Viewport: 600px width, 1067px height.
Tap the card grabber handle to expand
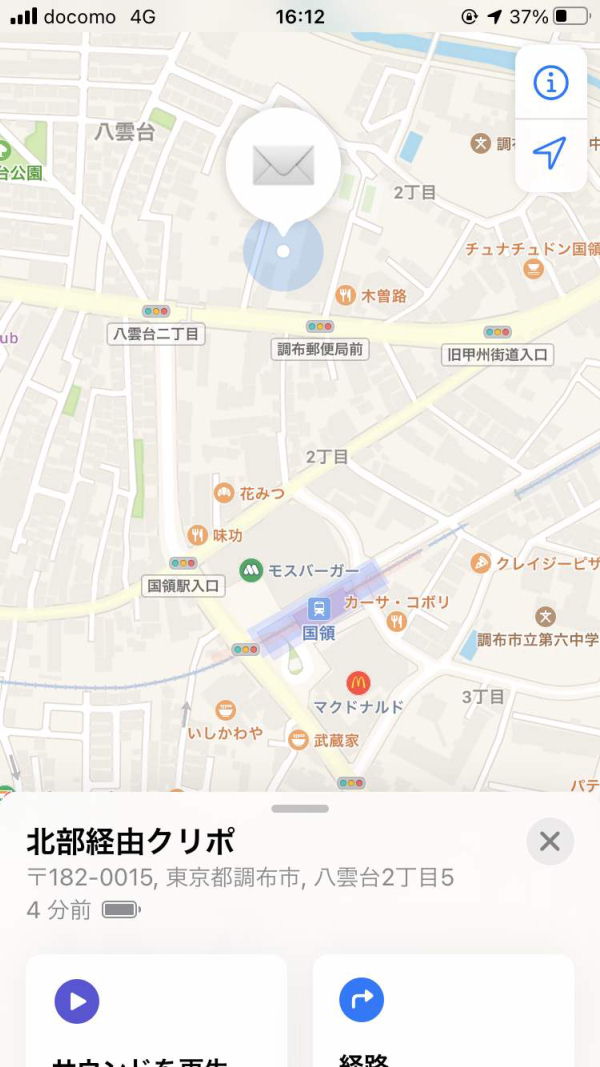point(299,808)
